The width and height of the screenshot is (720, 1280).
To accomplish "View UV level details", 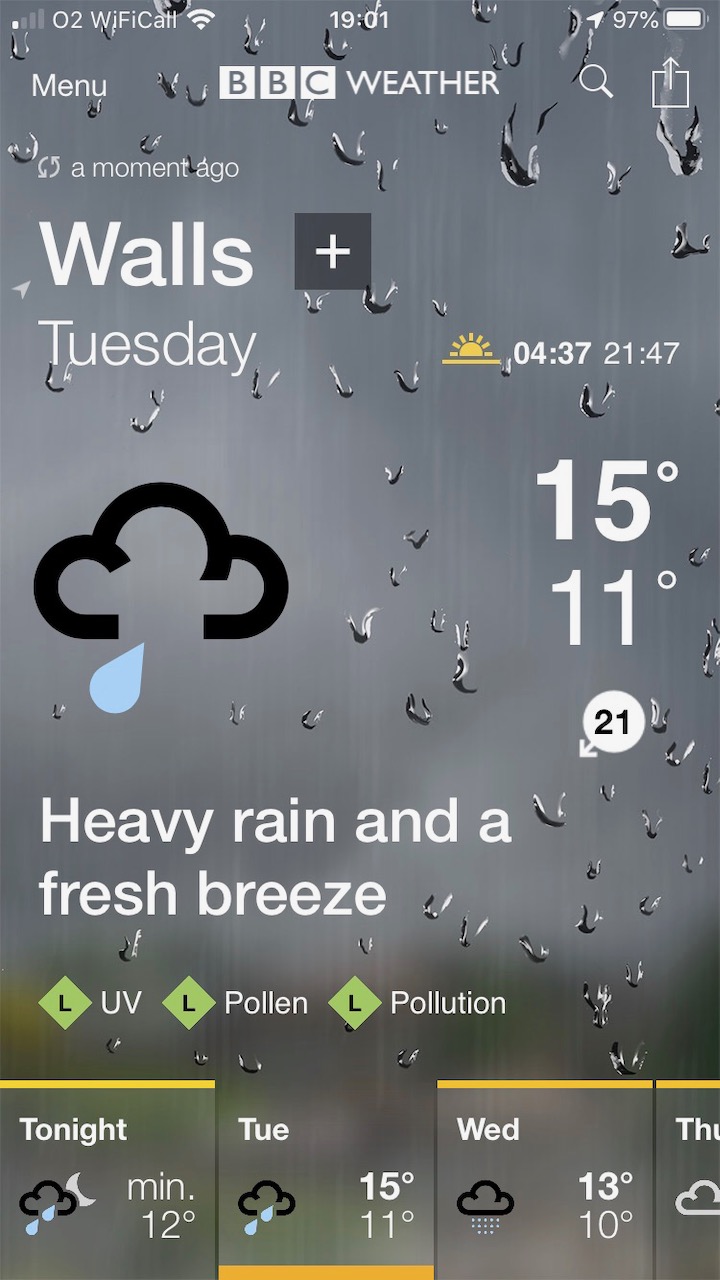I will coord(90,1003).
